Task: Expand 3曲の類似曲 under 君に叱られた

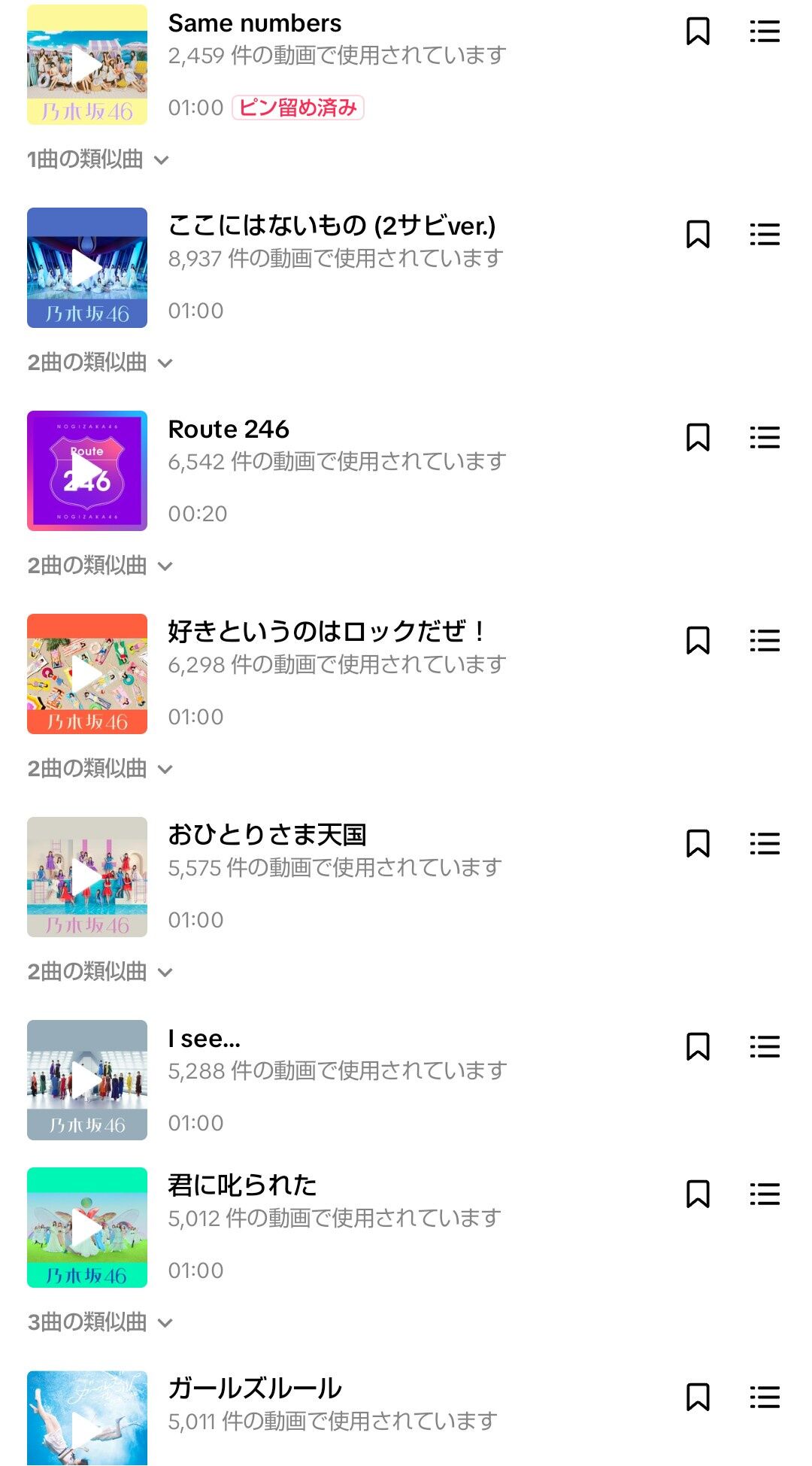Action: pos(100,1322)
